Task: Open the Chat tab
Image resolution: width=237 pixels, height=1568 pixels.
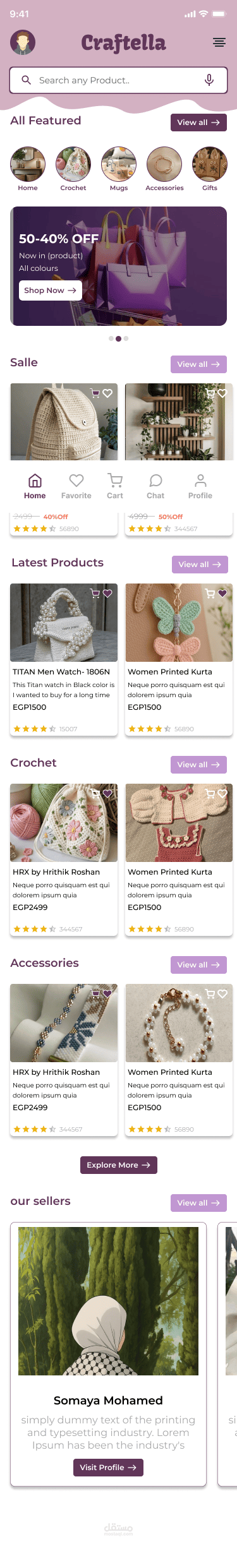Action: pyautogui.click(x=155, y=487)
